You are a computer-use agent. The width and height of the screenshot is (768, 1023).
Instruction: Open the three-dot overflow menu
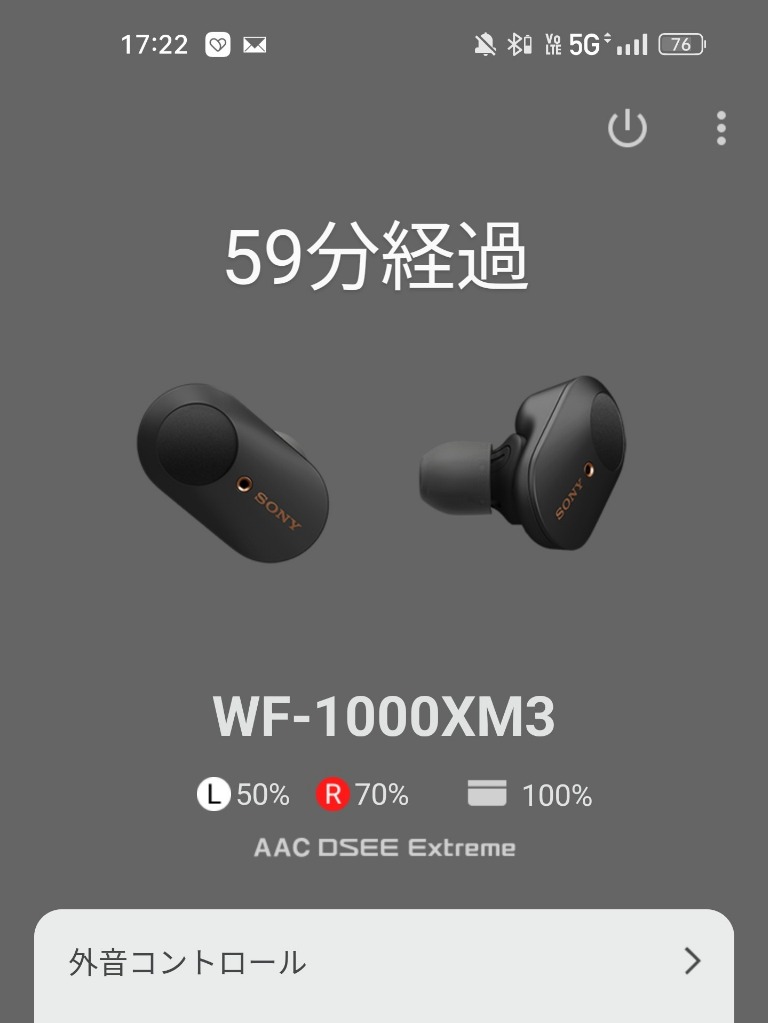(721, 128)
